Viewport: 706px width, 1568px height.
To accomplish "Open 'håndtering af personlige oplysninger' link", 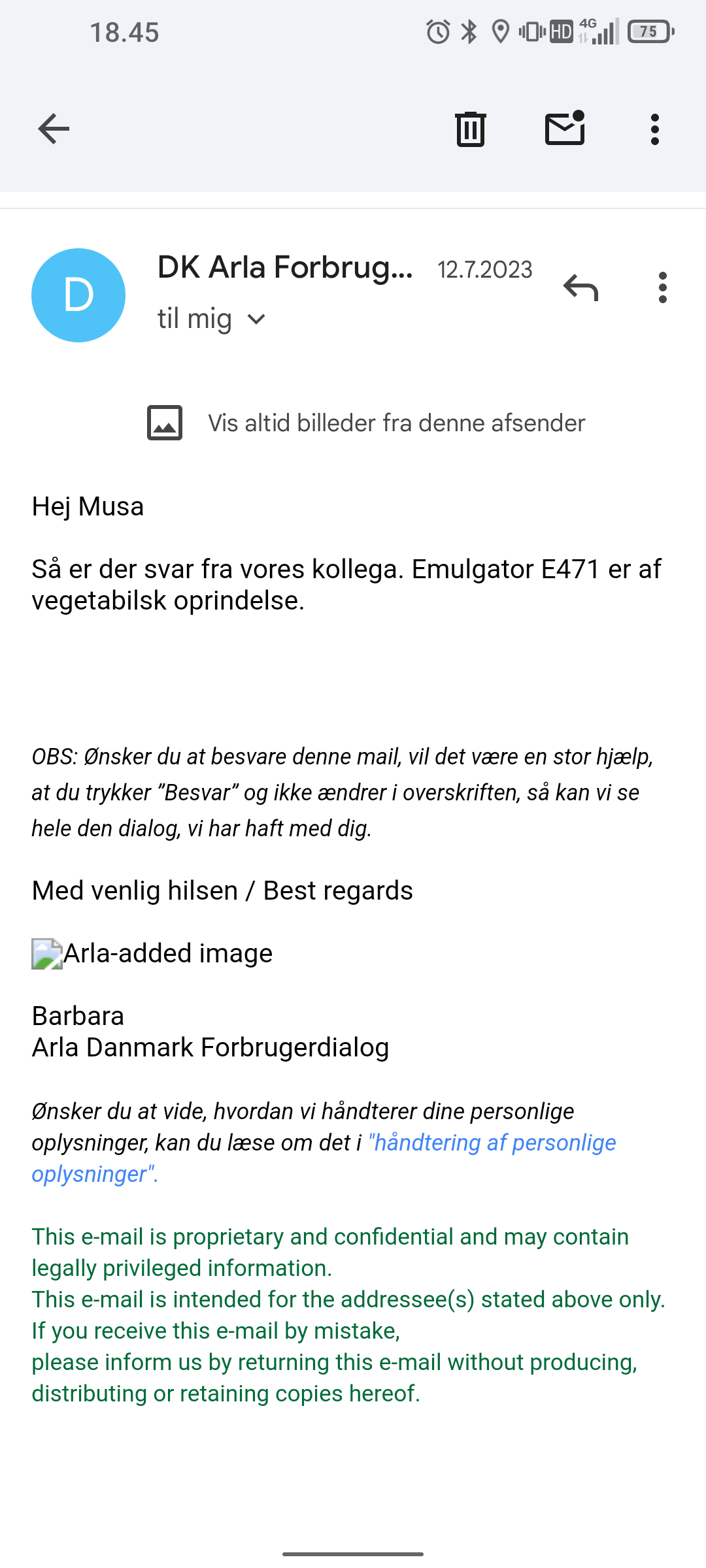I will click(492, 1143).
